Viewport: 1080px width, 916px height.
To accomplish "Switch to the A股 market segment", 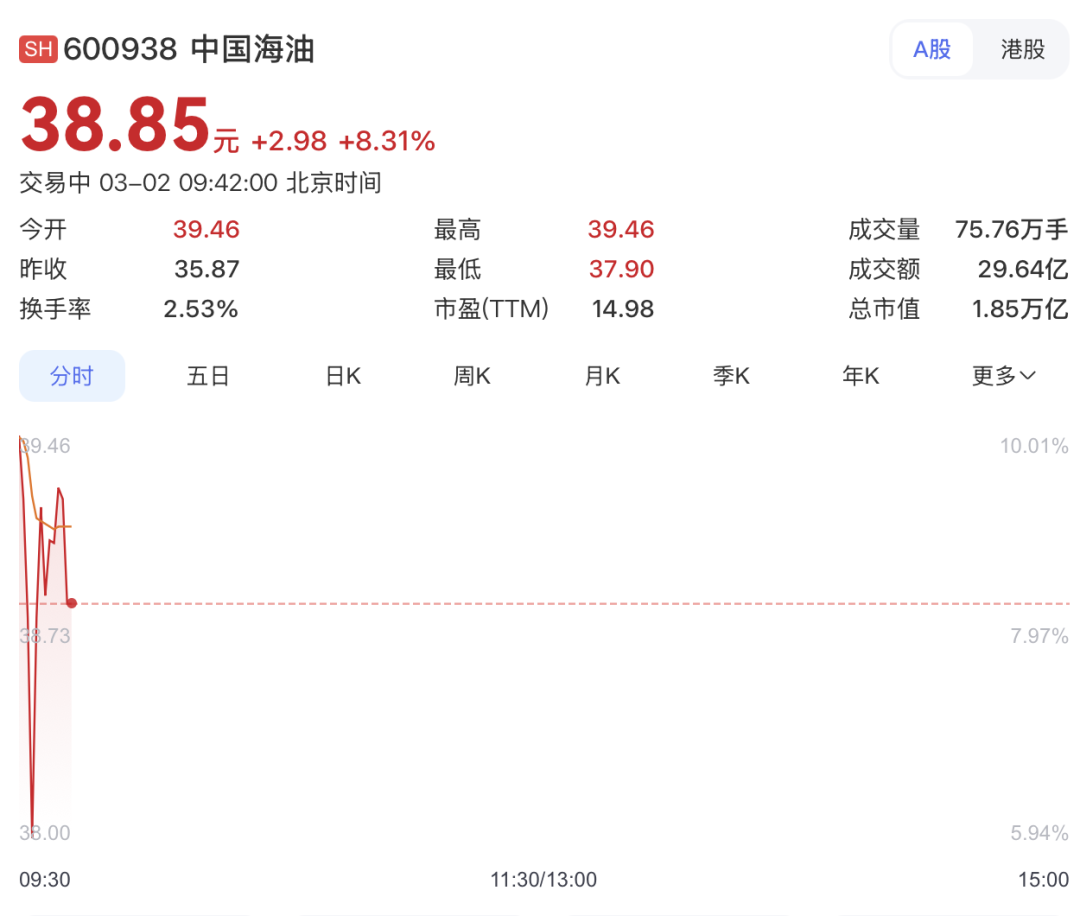I will pyautogui.click(x=932, y=50).
